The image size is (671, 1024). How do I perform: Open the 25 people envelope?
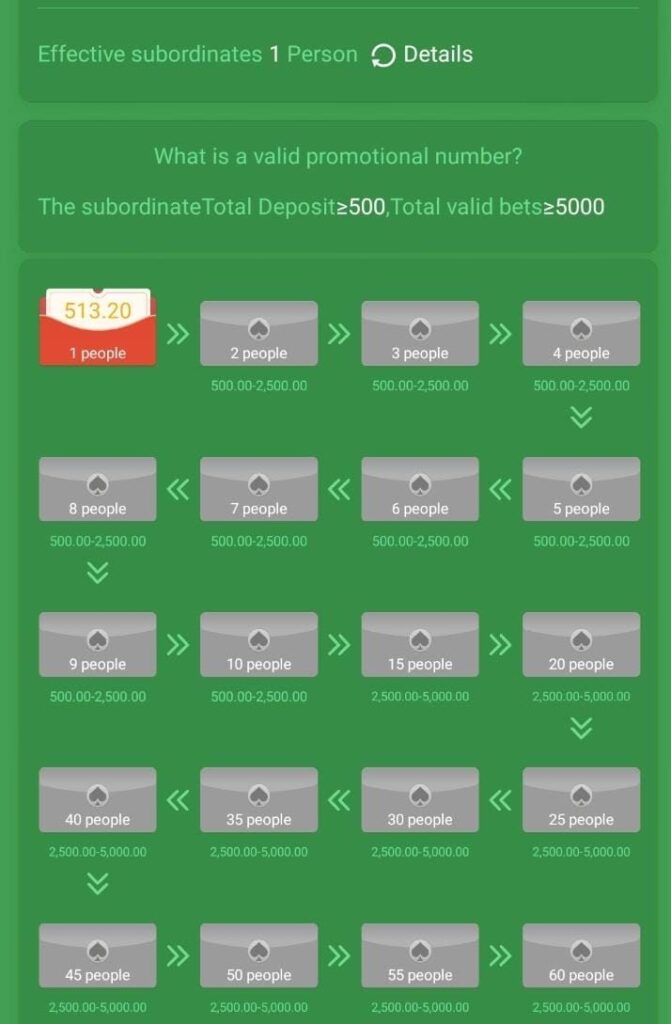tap(581, 799)
